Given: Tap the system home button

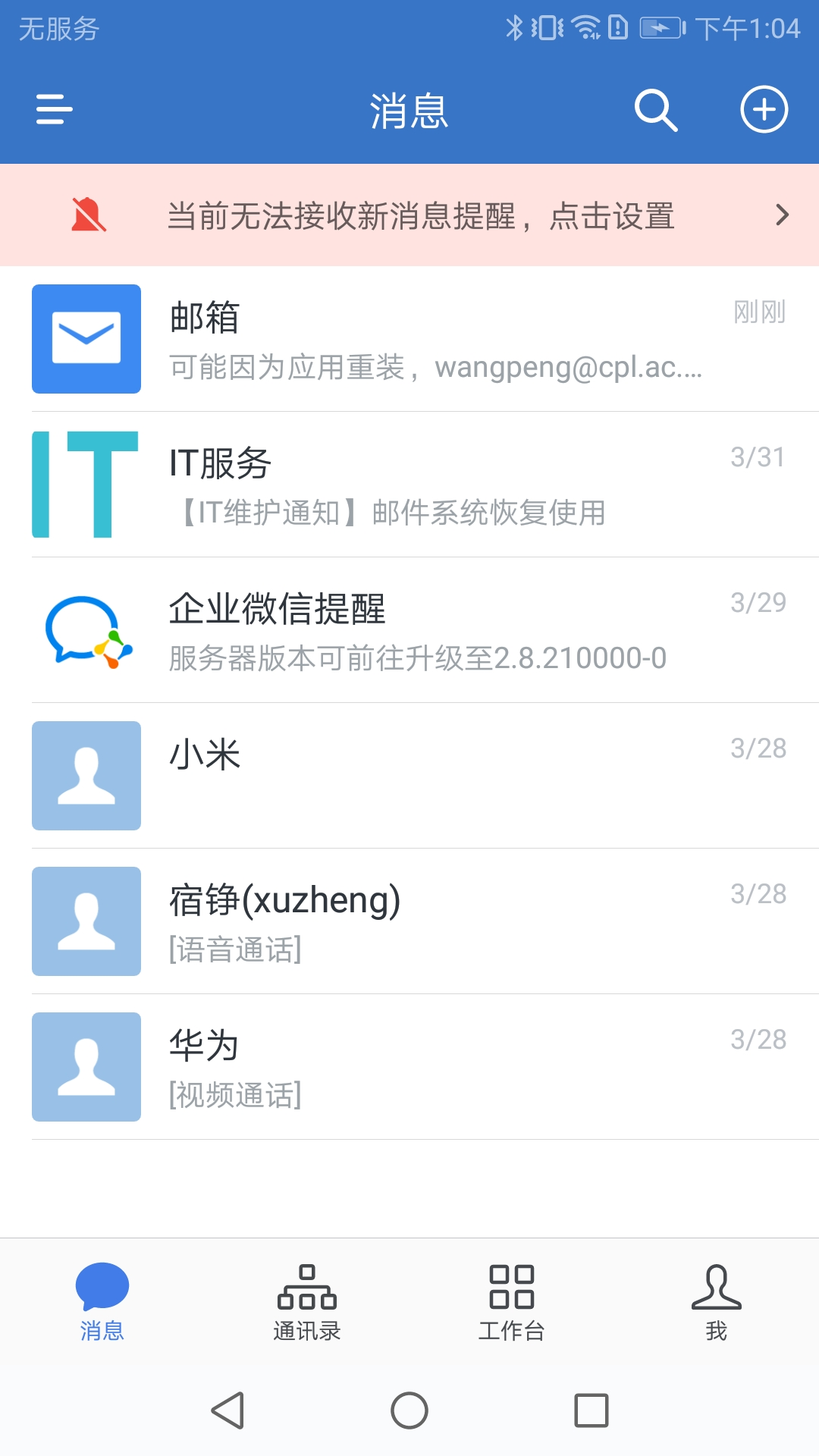Looking at the screenshot, I should point(409,1410).
